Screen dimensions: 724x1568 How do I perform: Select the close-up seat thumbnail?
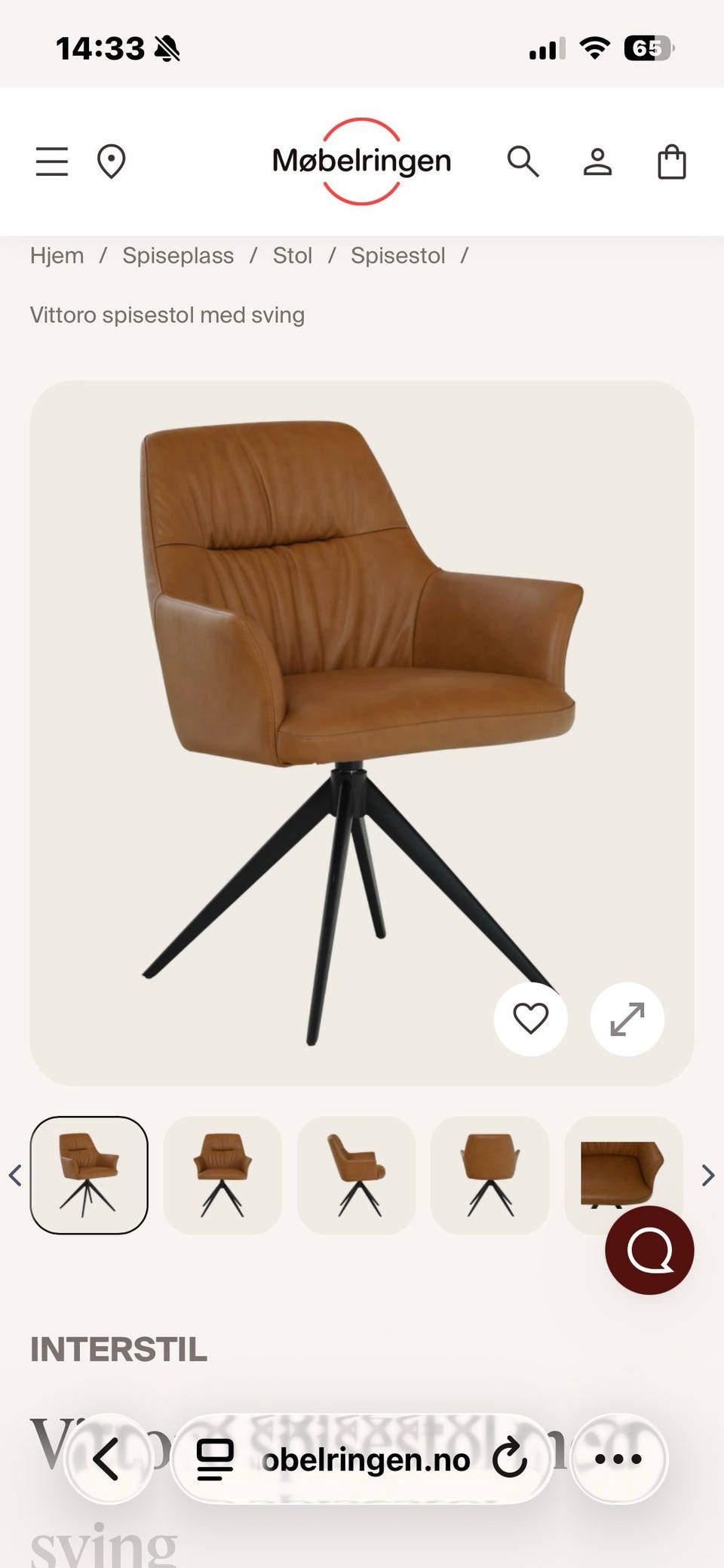(623, 1175)
